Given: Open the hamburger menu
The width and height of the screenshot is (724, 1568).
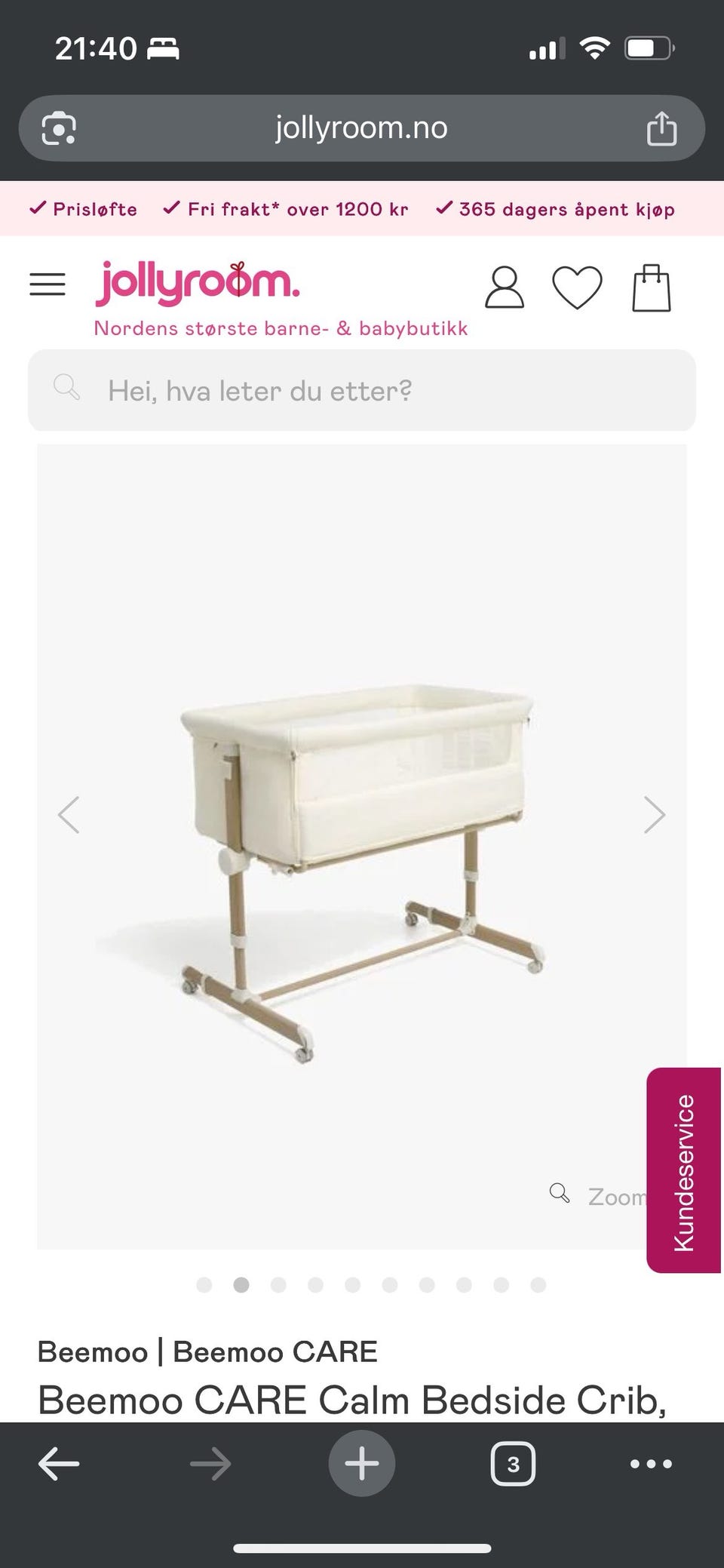Looking at the screenshot, I should (47, 284).
